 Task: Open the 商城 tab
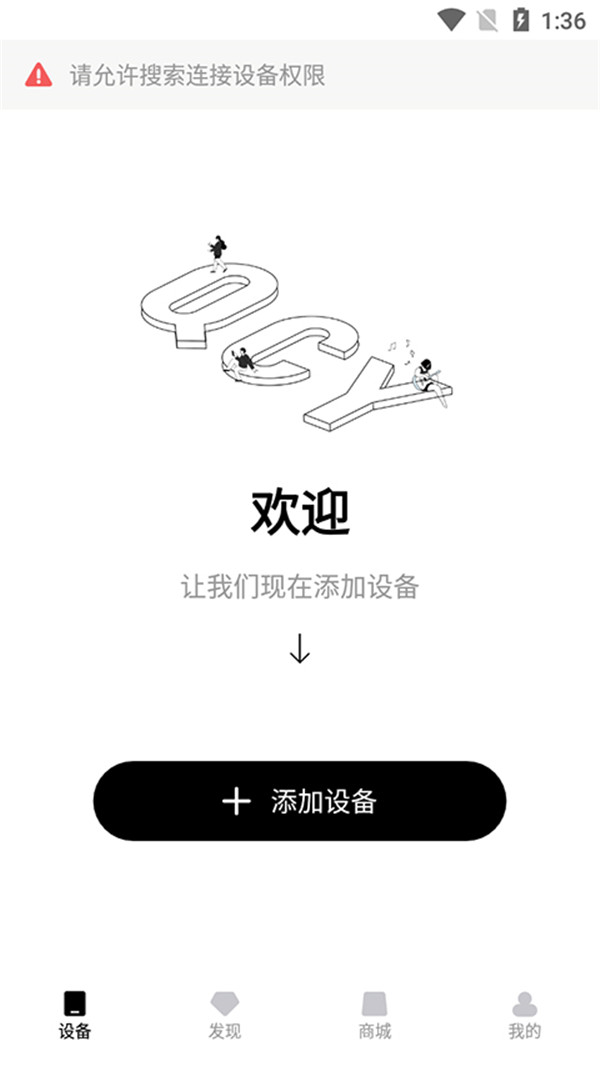tap(375, 1015)
